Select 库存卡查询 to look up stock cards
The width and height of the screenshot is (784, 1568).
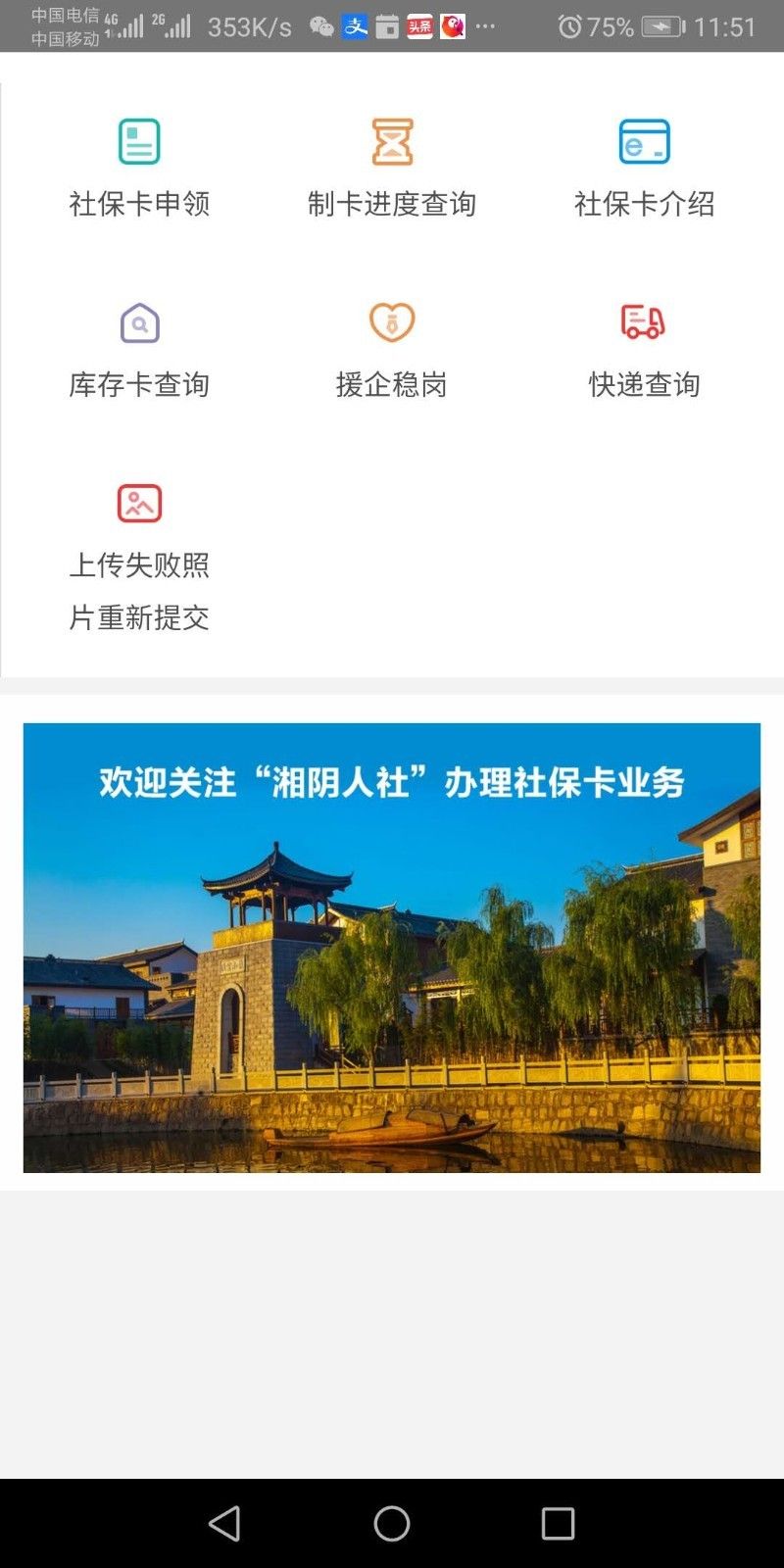pos(139,348)
